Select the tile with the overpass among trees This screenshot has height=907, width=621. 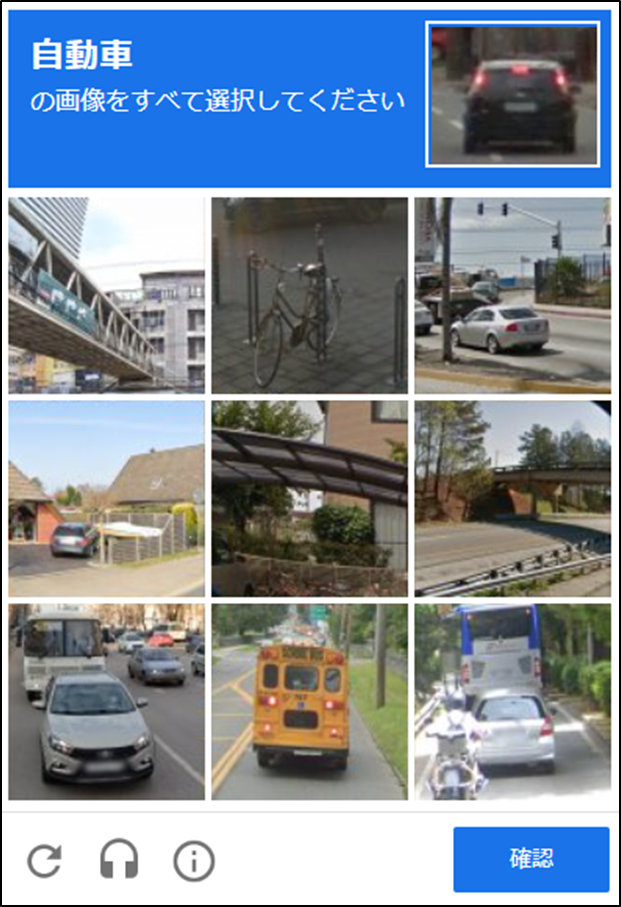[x=512, y=498]
